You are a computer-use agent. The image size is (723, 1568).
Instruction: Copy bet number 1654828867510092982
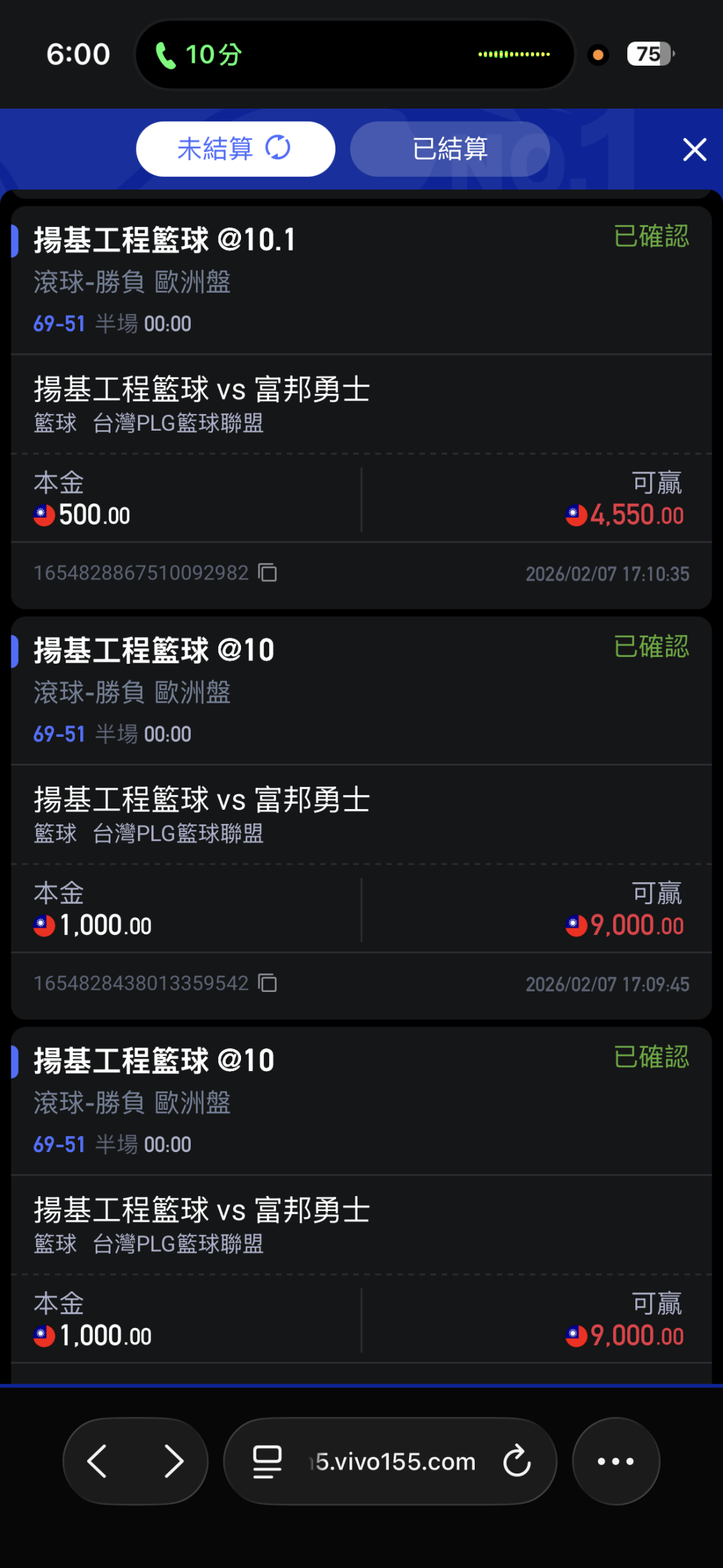pos(268,573)
